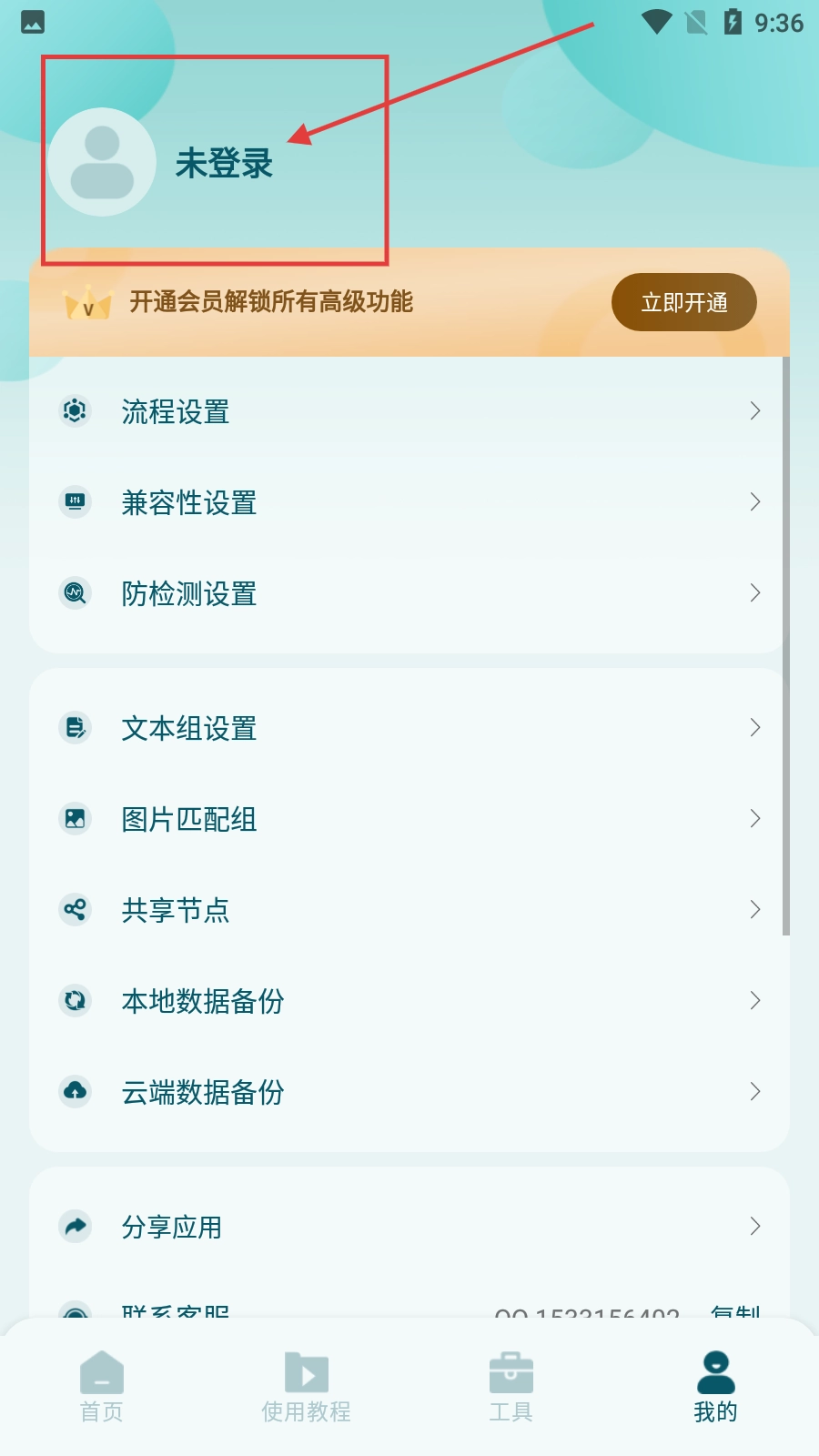The image size is (819, 1456).
Task: Switch to the 使用教程 tab
Action: pos(306,1387)
